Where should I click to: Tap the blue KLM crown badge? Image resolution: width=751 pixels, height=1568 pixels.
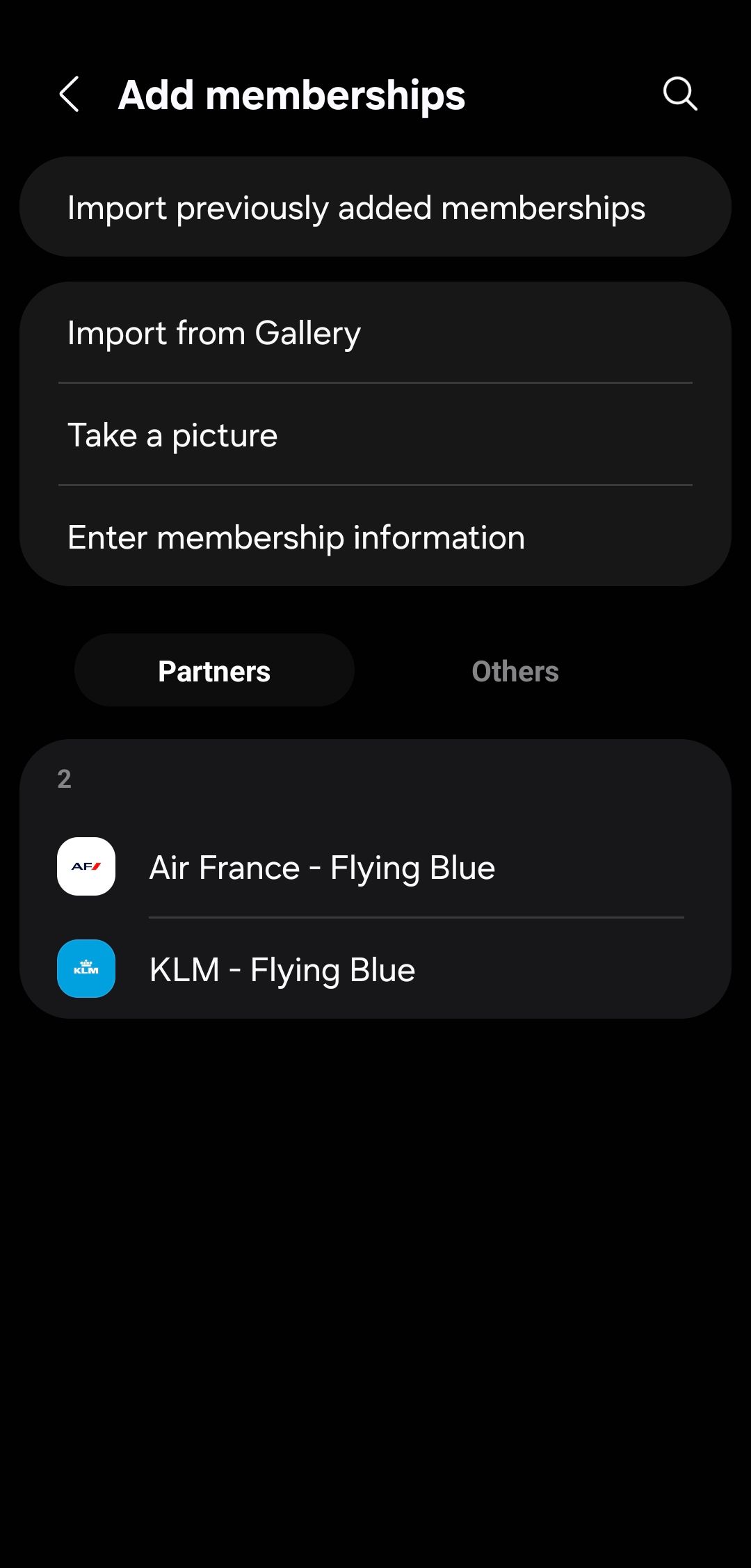(86, 968)
